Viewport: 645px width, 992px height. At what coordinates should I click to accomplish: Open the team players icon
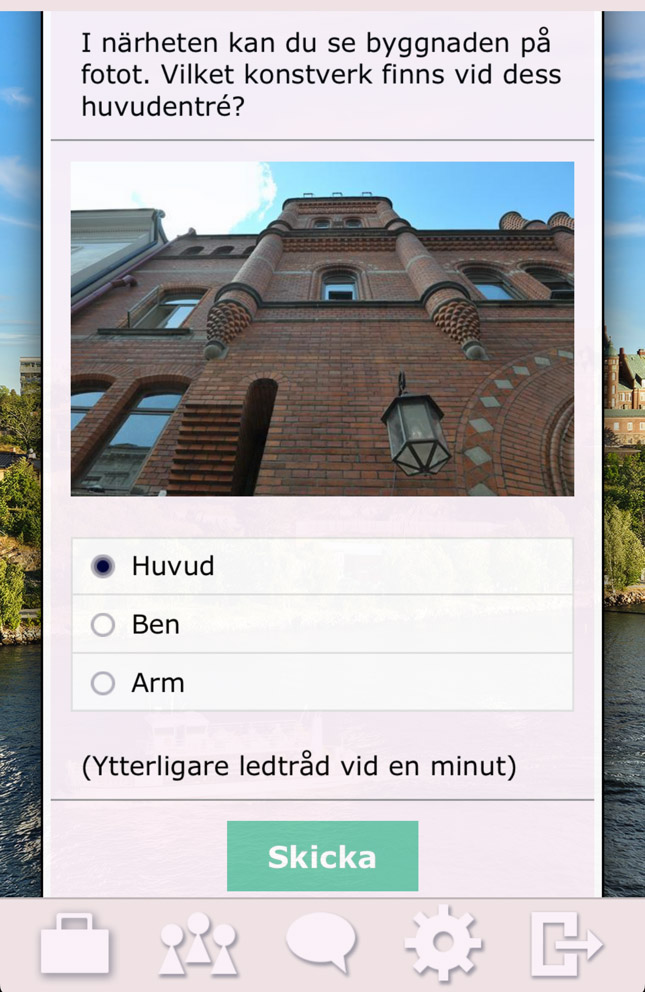point(198,944)
